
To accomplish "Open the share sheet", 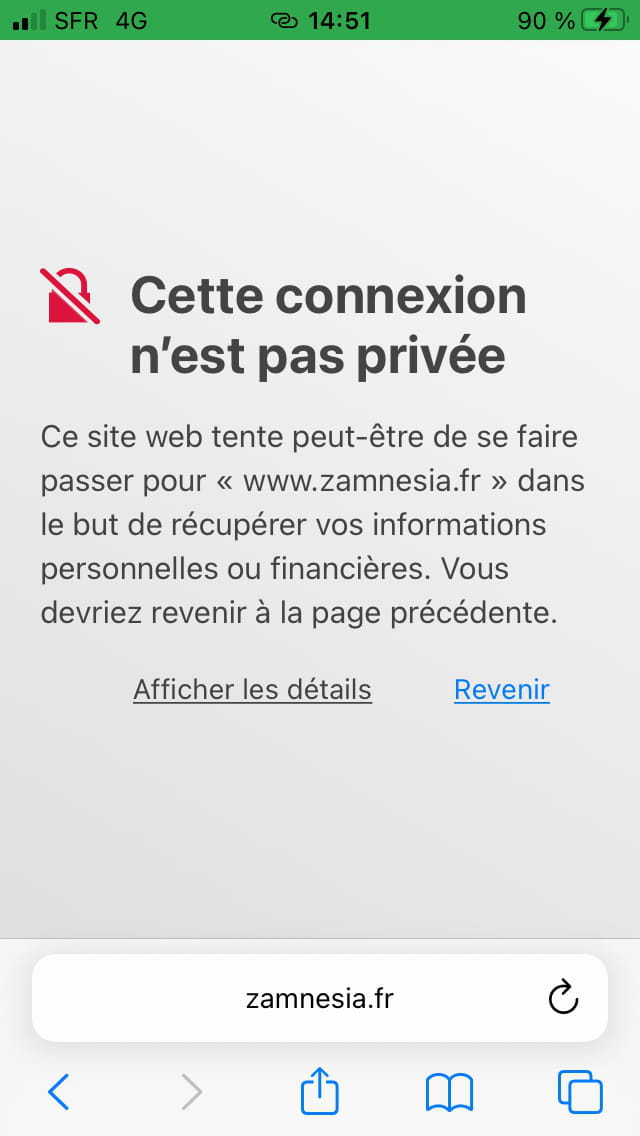I will coord(320,1089).
